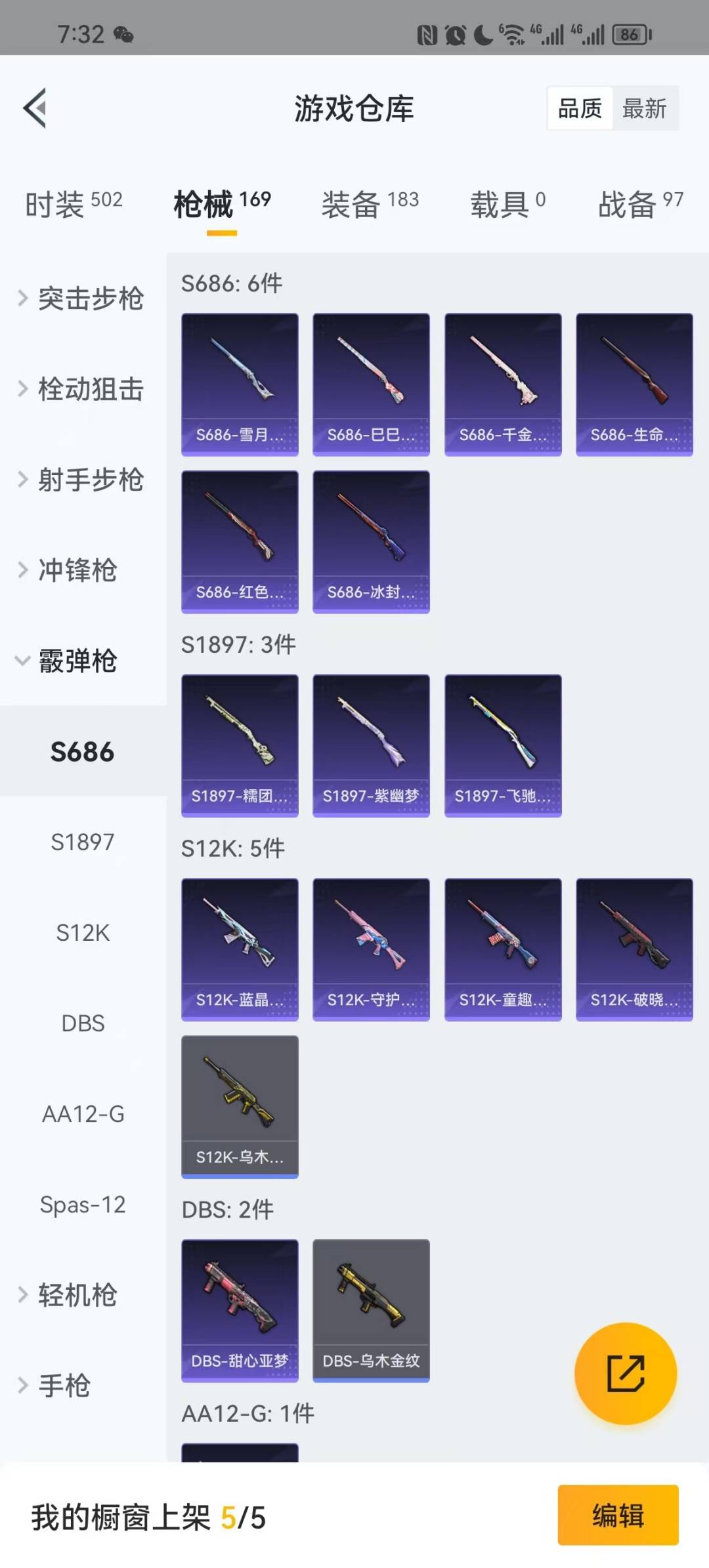Select DBS in the sidebar
The image size is (709, 1568).
[83, 1023]
